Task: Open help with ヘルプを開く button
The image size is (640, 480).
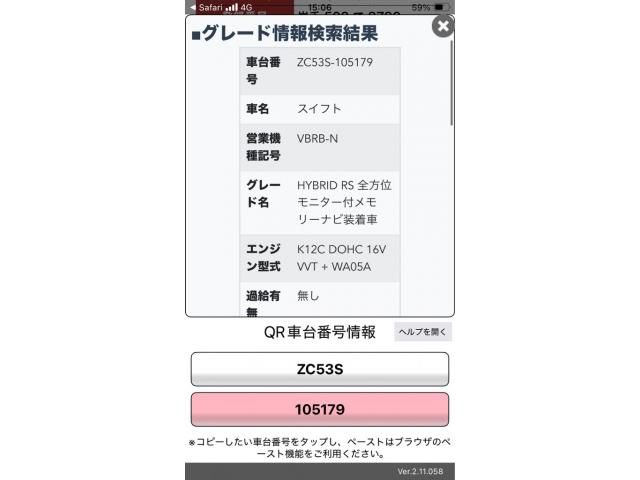Action: pyautogui.click(x=423, y=332)
